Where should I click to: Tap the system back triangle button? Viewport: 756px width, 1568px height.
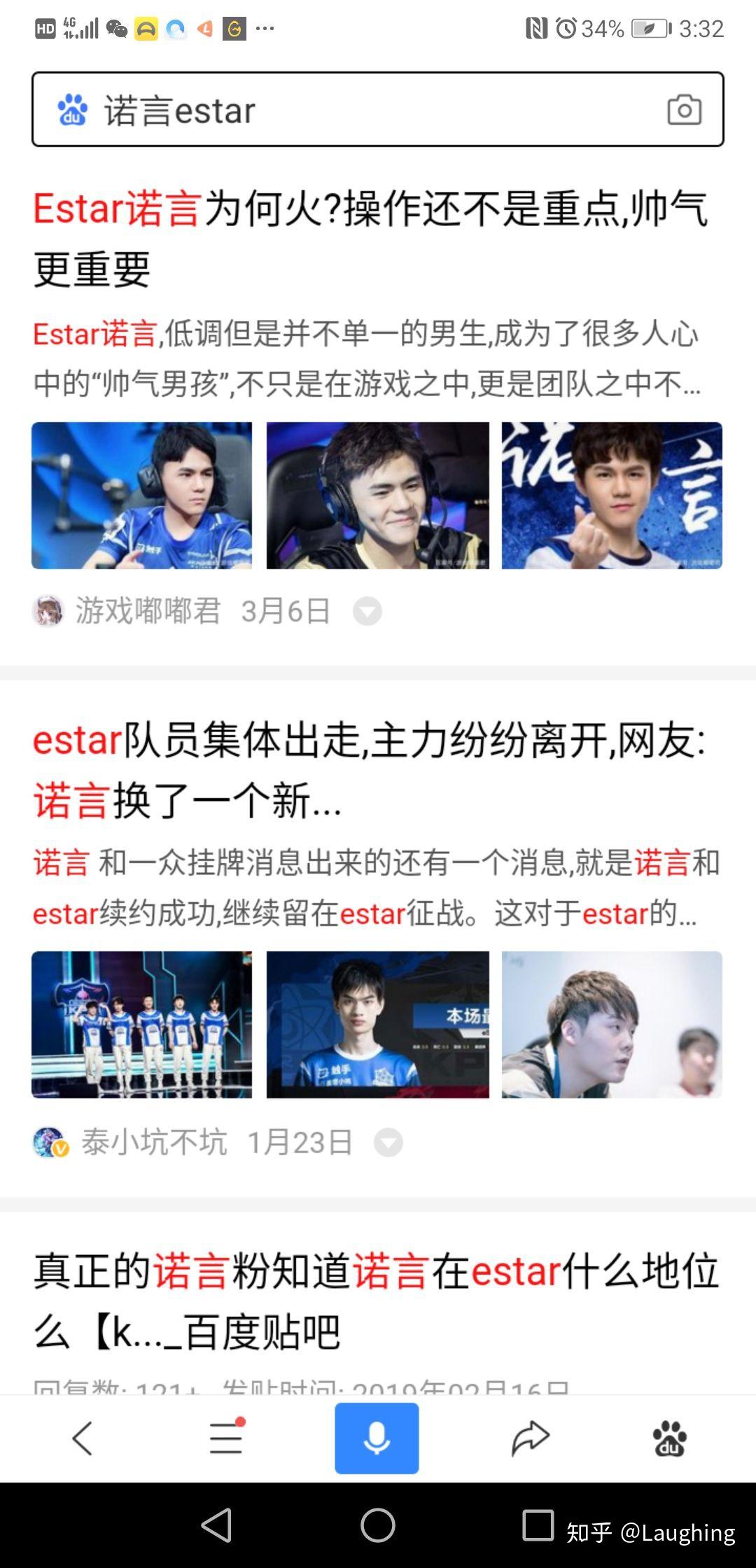click(x=217, y=1525)
